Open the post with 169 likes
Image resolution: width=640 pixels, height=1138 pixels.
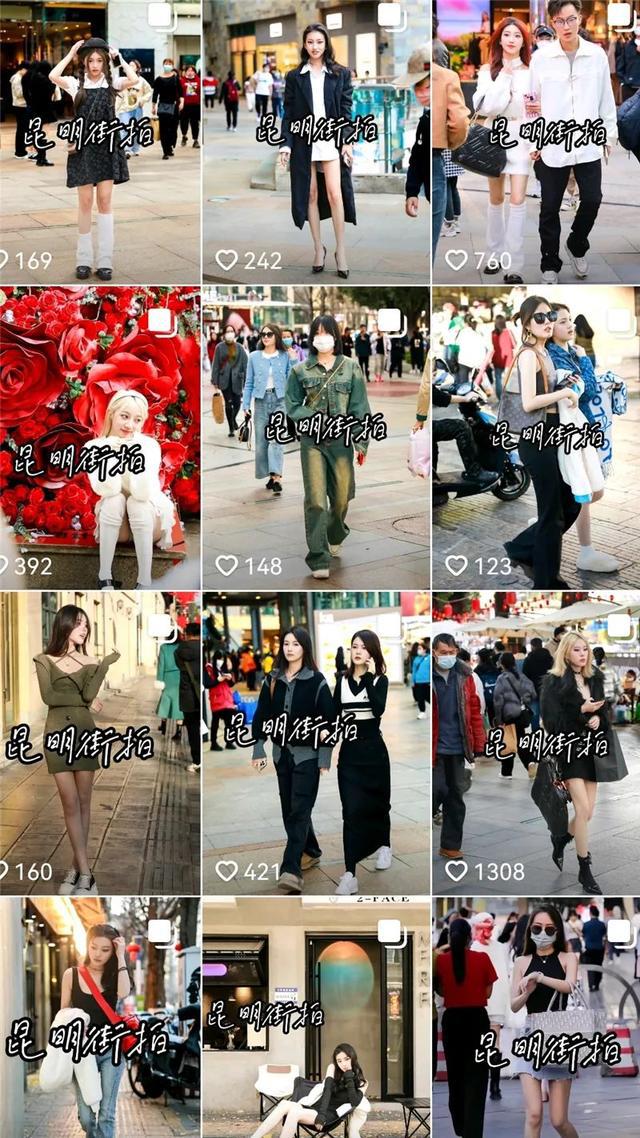coord(100,140)
